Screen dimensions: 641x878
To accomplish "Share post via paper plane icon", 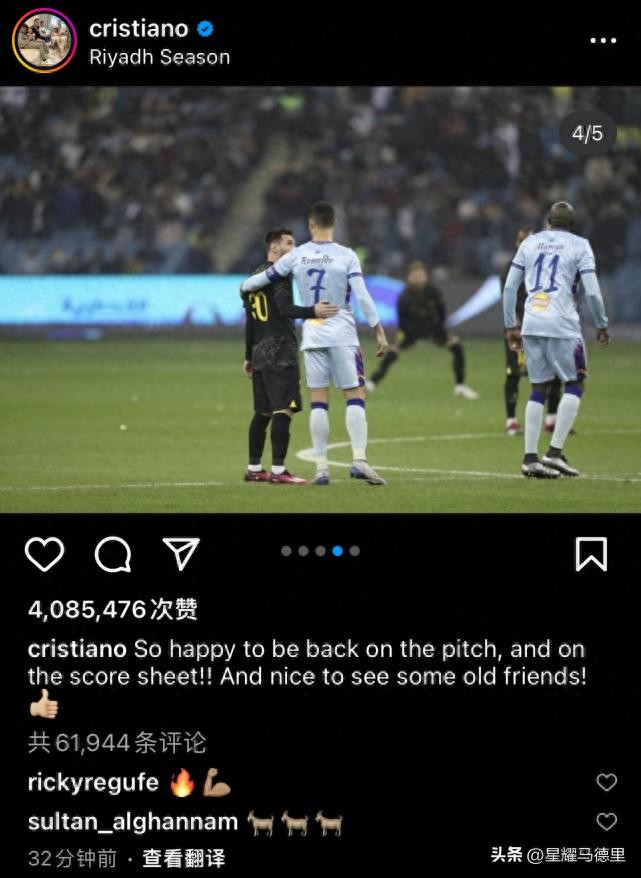I will coord(181,553).
